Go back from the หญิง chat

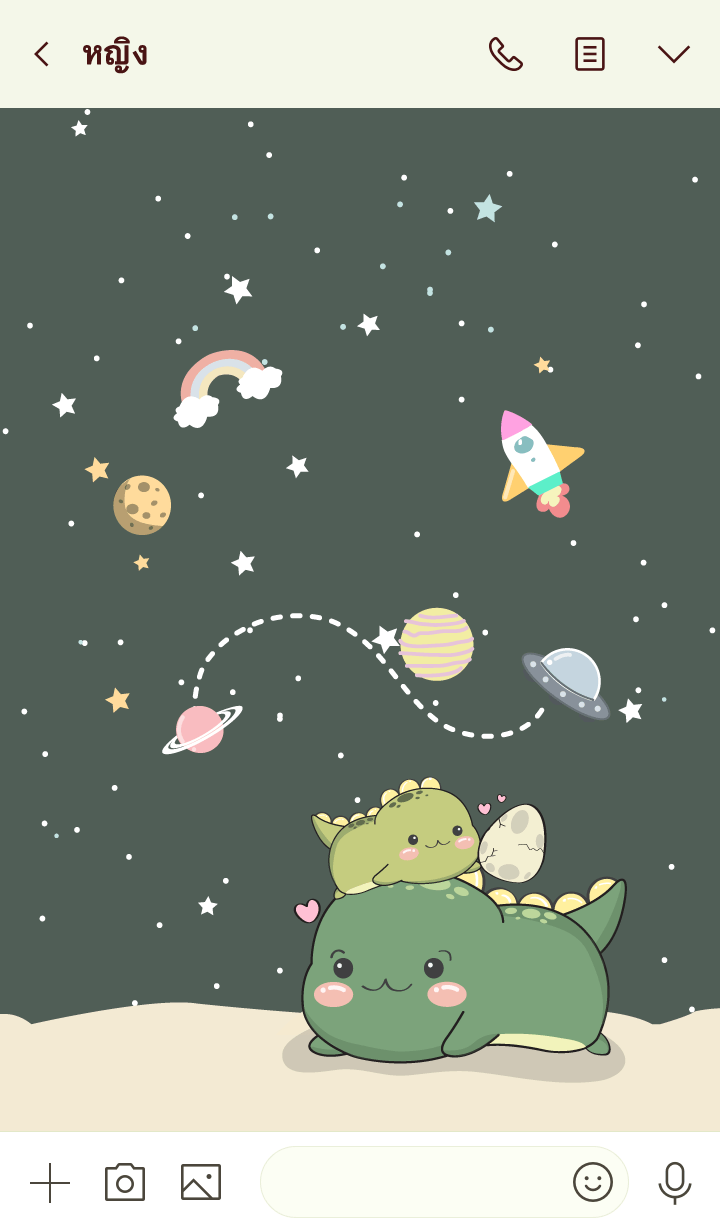(41, 54)
